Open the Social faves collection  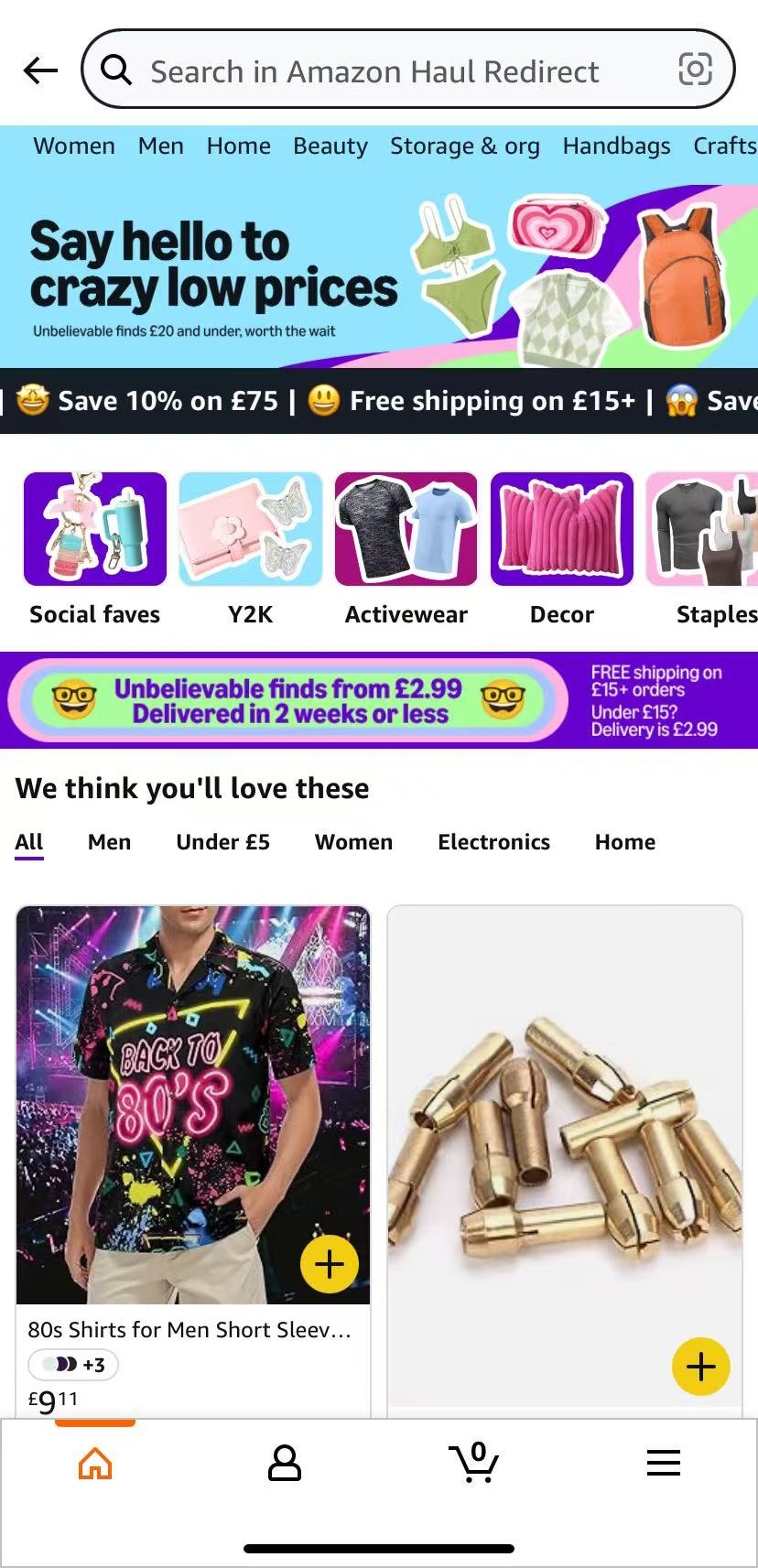[x=95, y=548]
